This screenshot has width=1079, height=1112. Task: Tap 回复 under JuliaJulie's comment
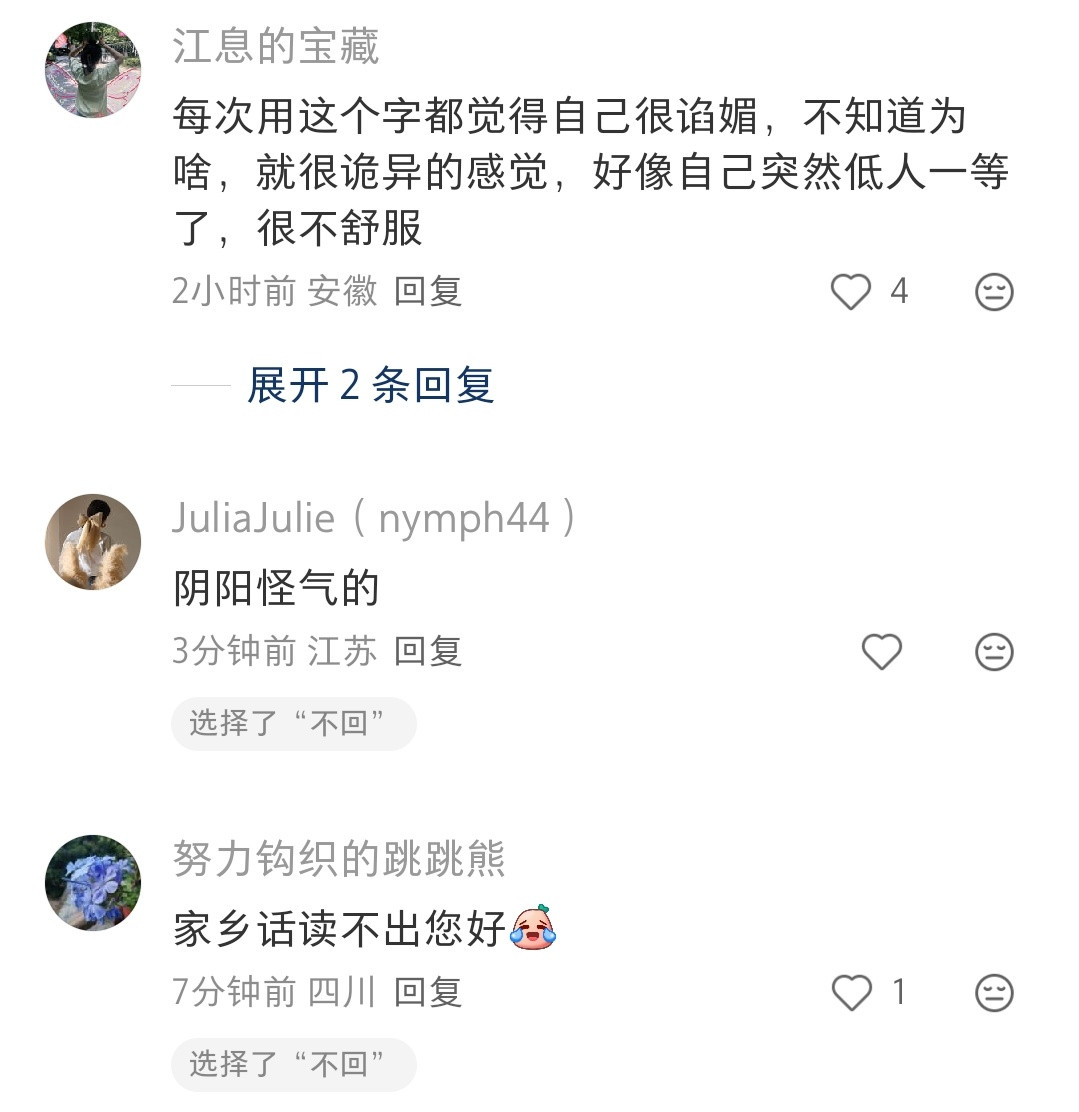pos(431,651)
